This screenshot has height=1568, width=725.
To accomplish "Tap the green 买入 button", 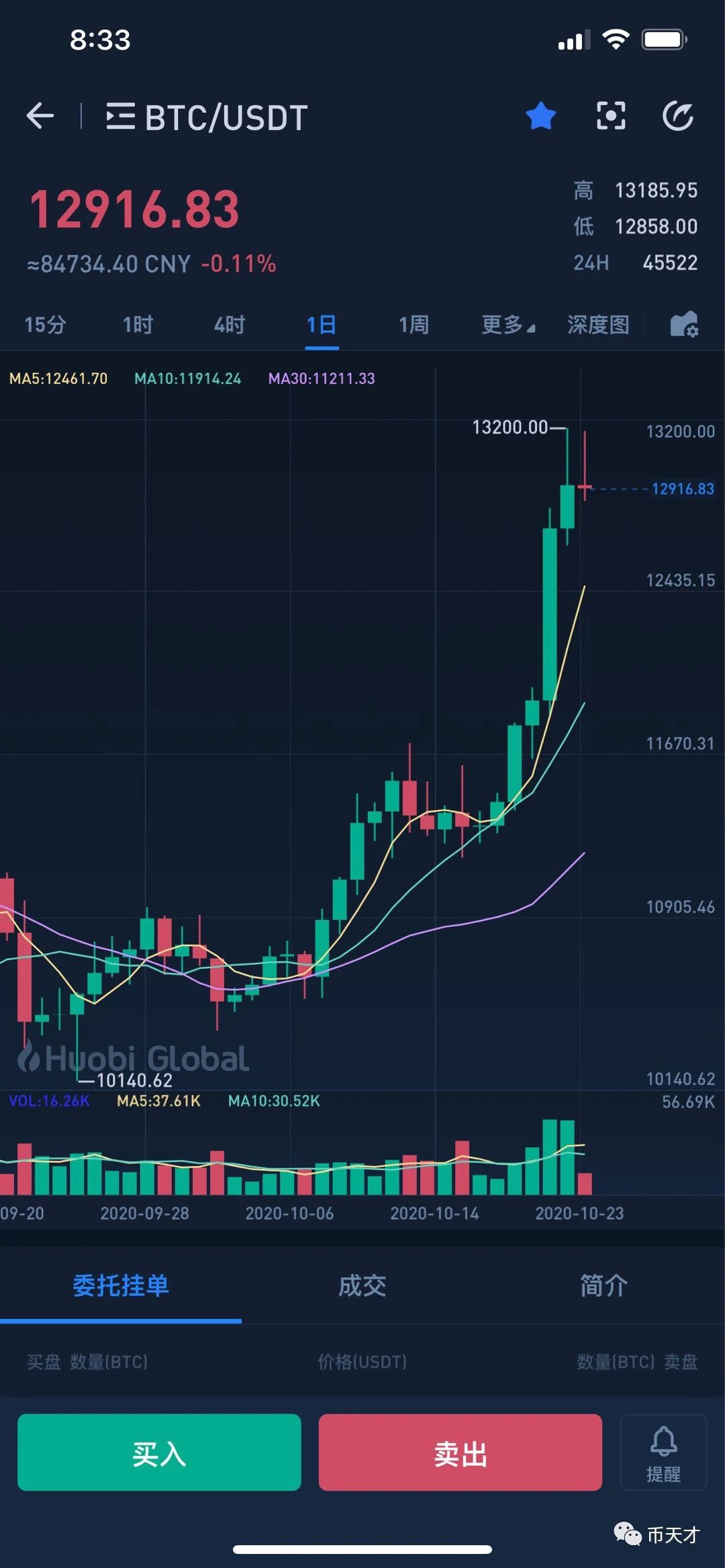I will pyautogui.click(x=159, y=1452).
